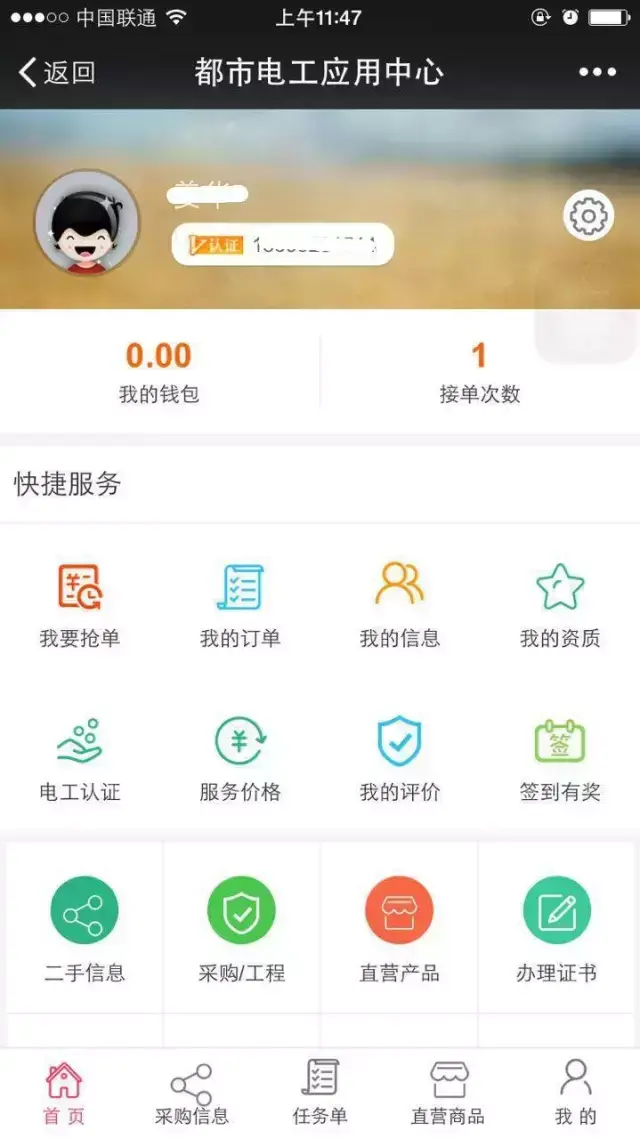Go to the 我的 tab

pos(576,1094)
